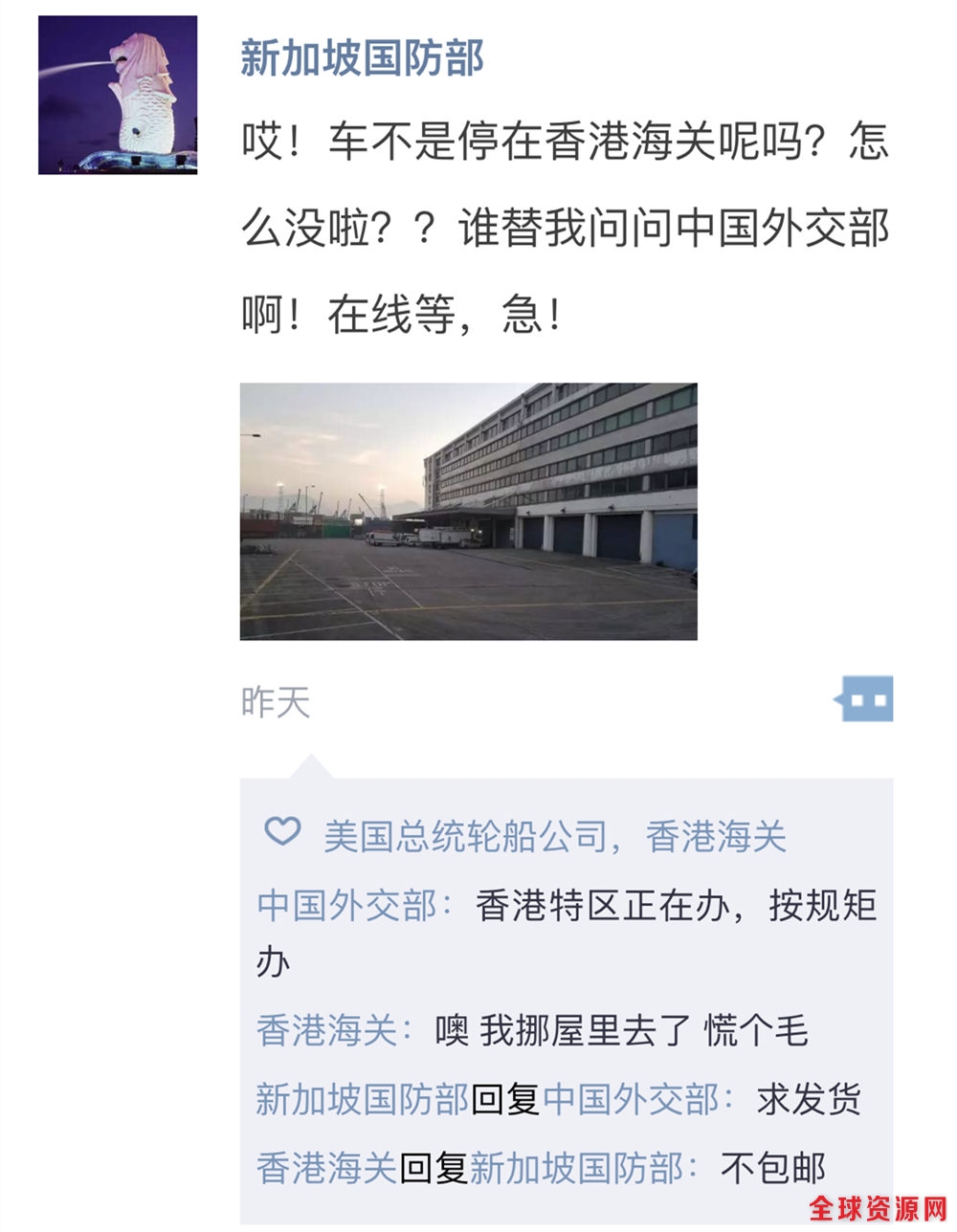Reply to the 求发货 comment

809,1099
